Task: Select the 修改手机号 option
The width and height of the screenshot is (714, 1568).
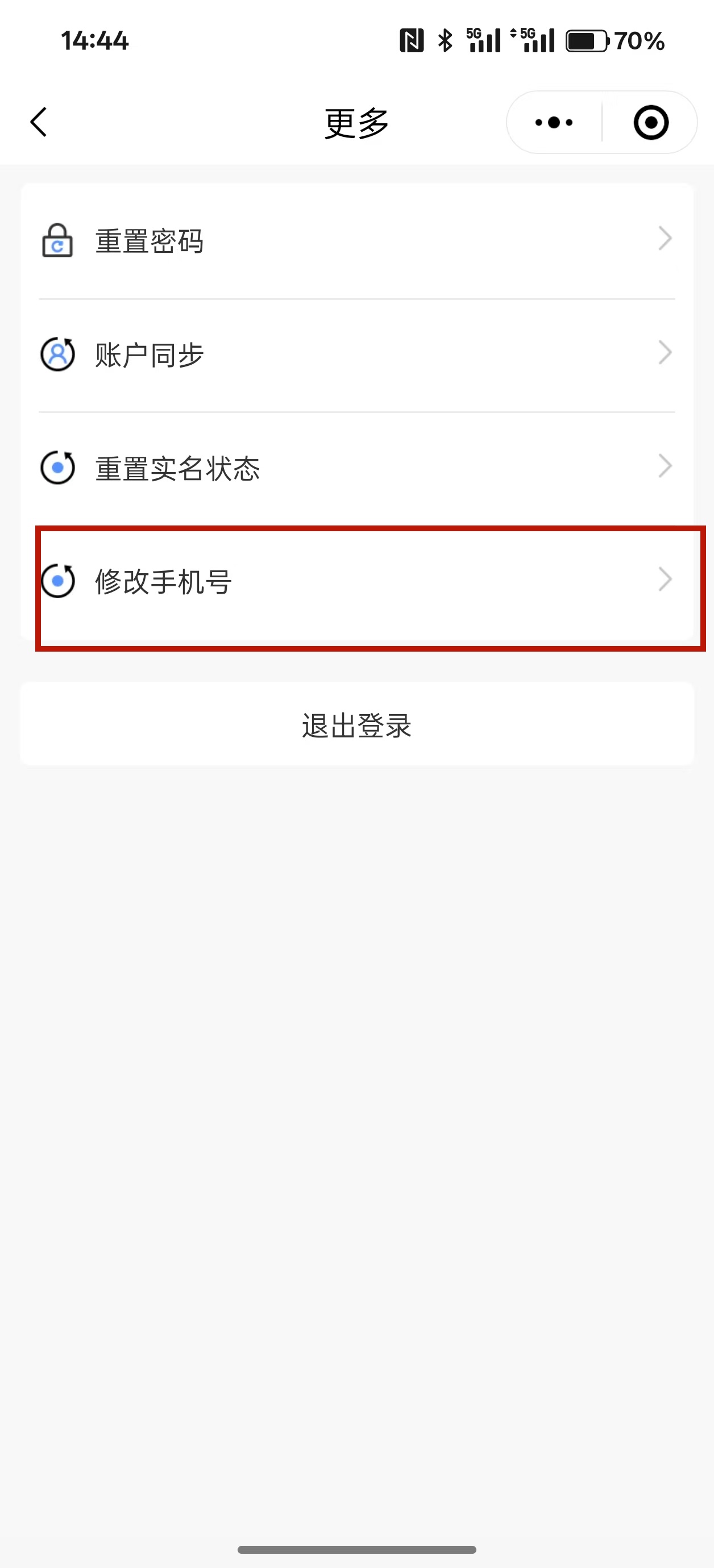Action: pyautogui.click(x=163, y=581)
